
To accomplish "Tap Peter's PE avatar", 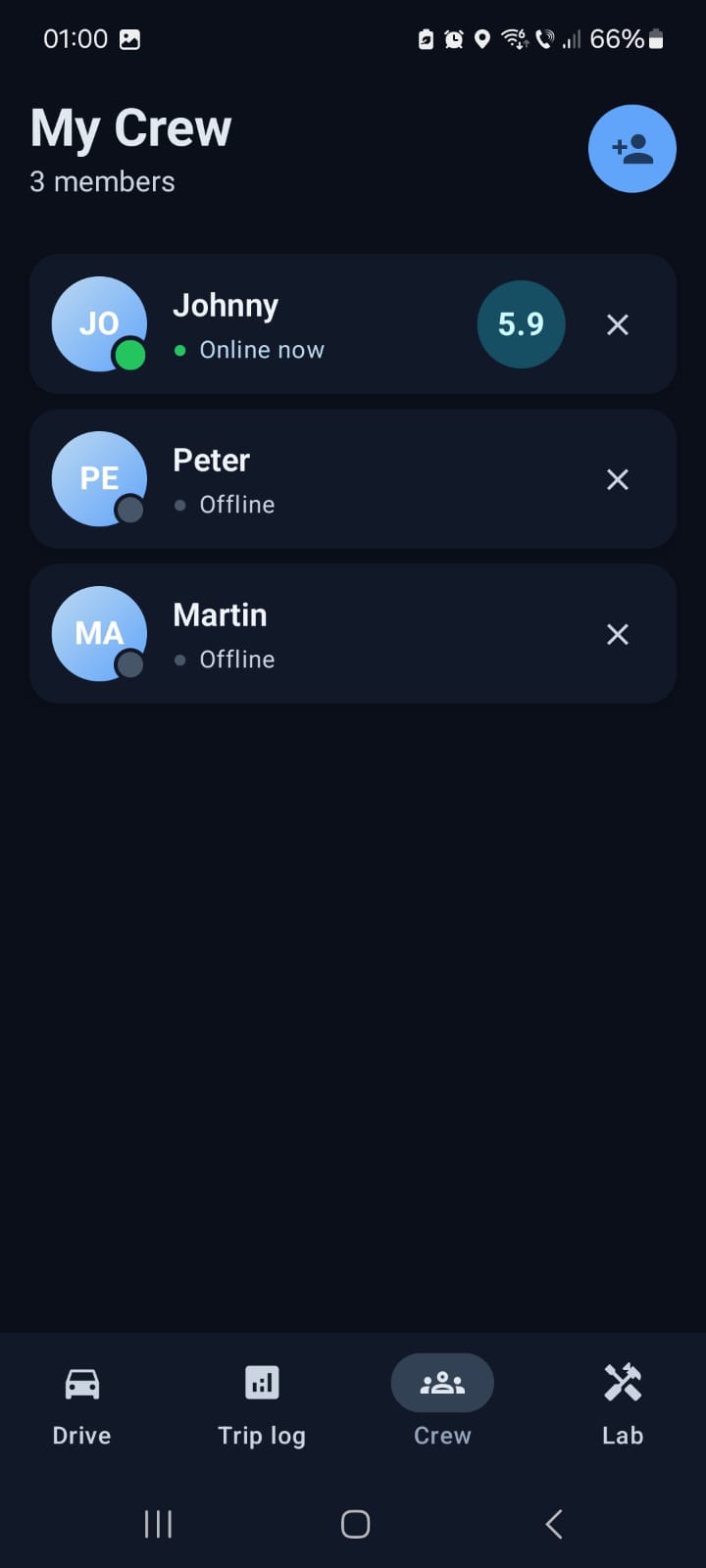I will coord(99,478).
